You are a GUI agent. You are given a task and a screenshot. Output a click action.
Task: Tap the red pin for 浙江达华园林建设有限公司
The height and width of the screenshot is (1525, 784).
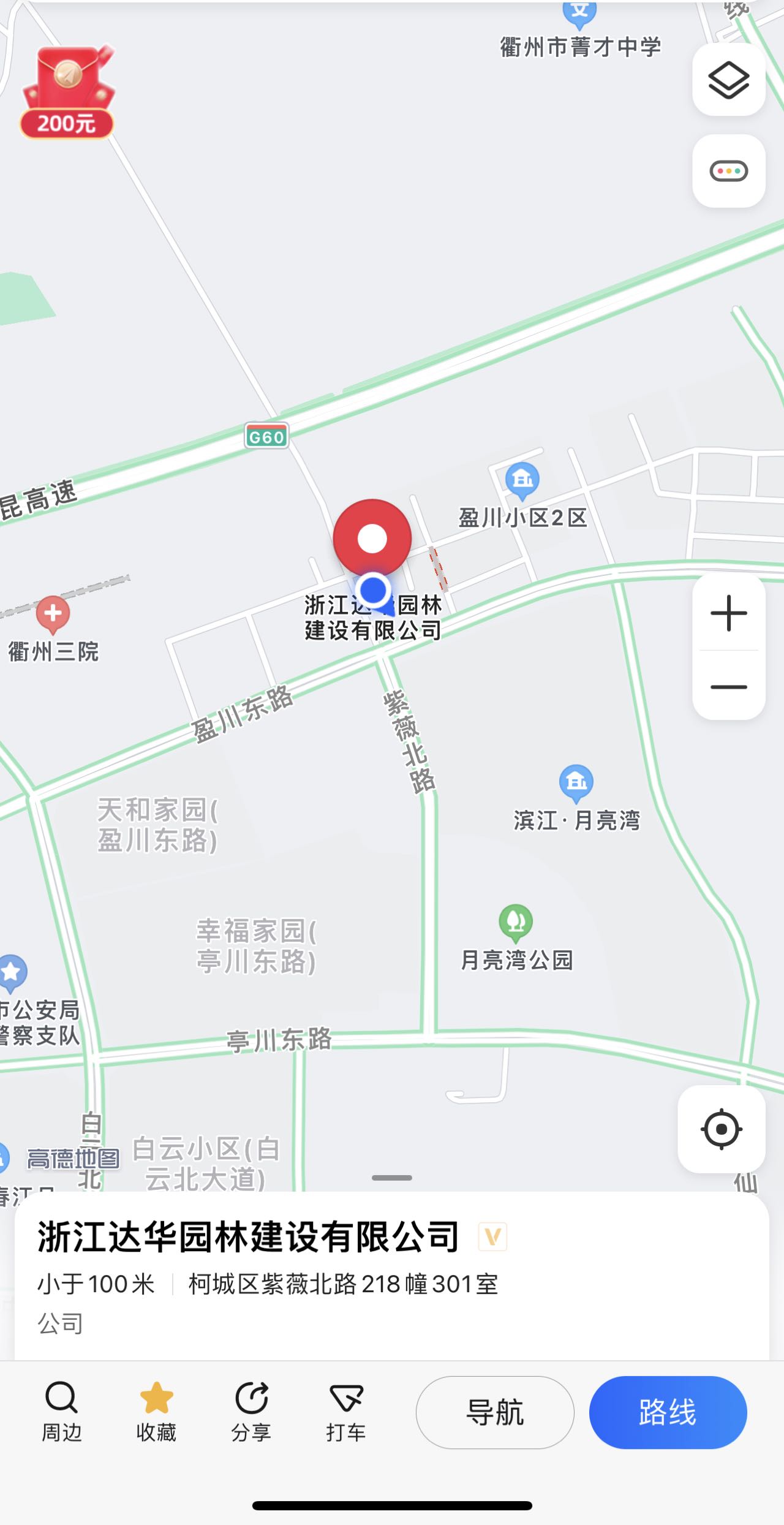tap(372, 539)
